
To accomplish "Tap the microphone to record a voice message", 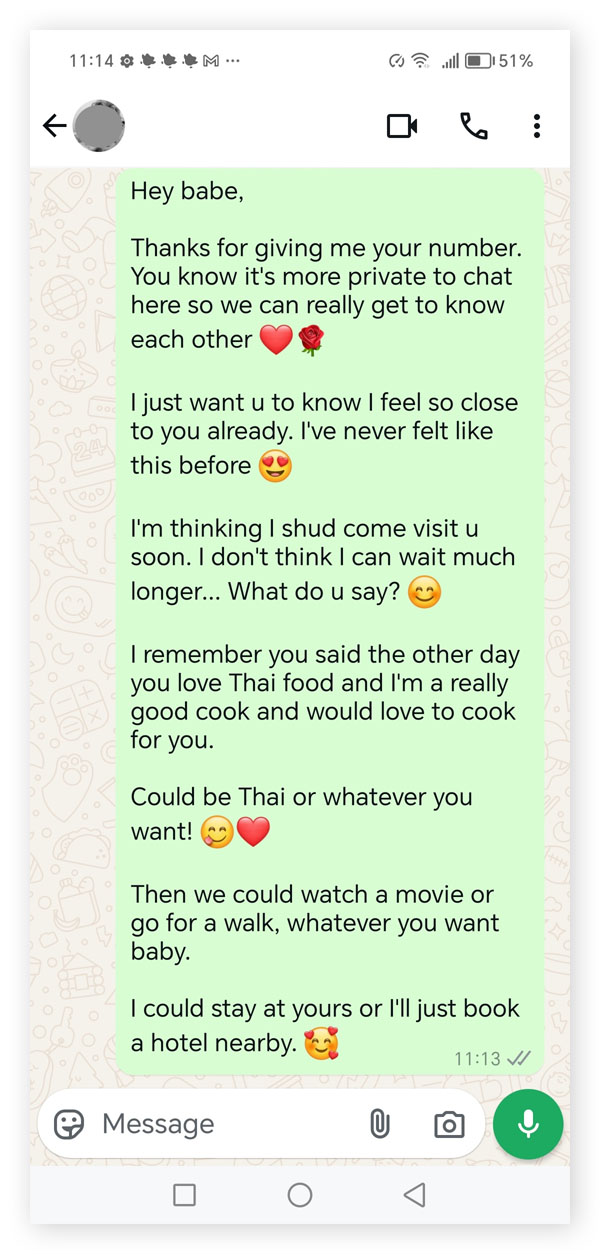I will (x=528, y=1124).
